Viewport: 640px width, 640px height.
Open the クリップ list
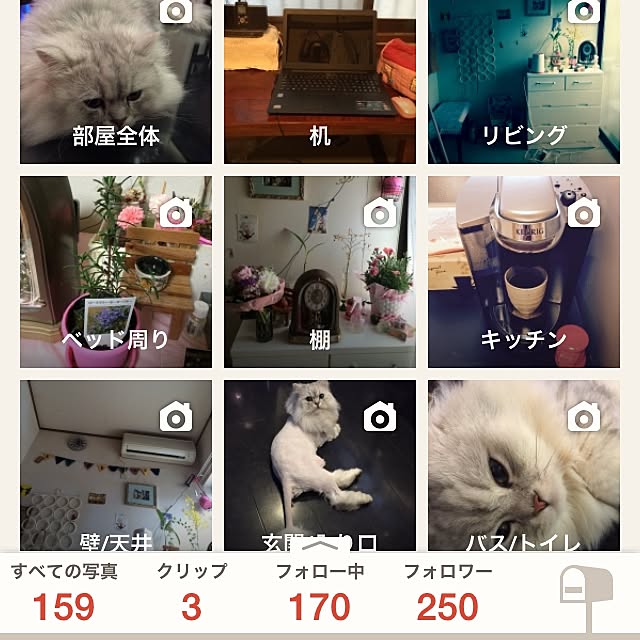pyautogui.click(x=192, y=594)
